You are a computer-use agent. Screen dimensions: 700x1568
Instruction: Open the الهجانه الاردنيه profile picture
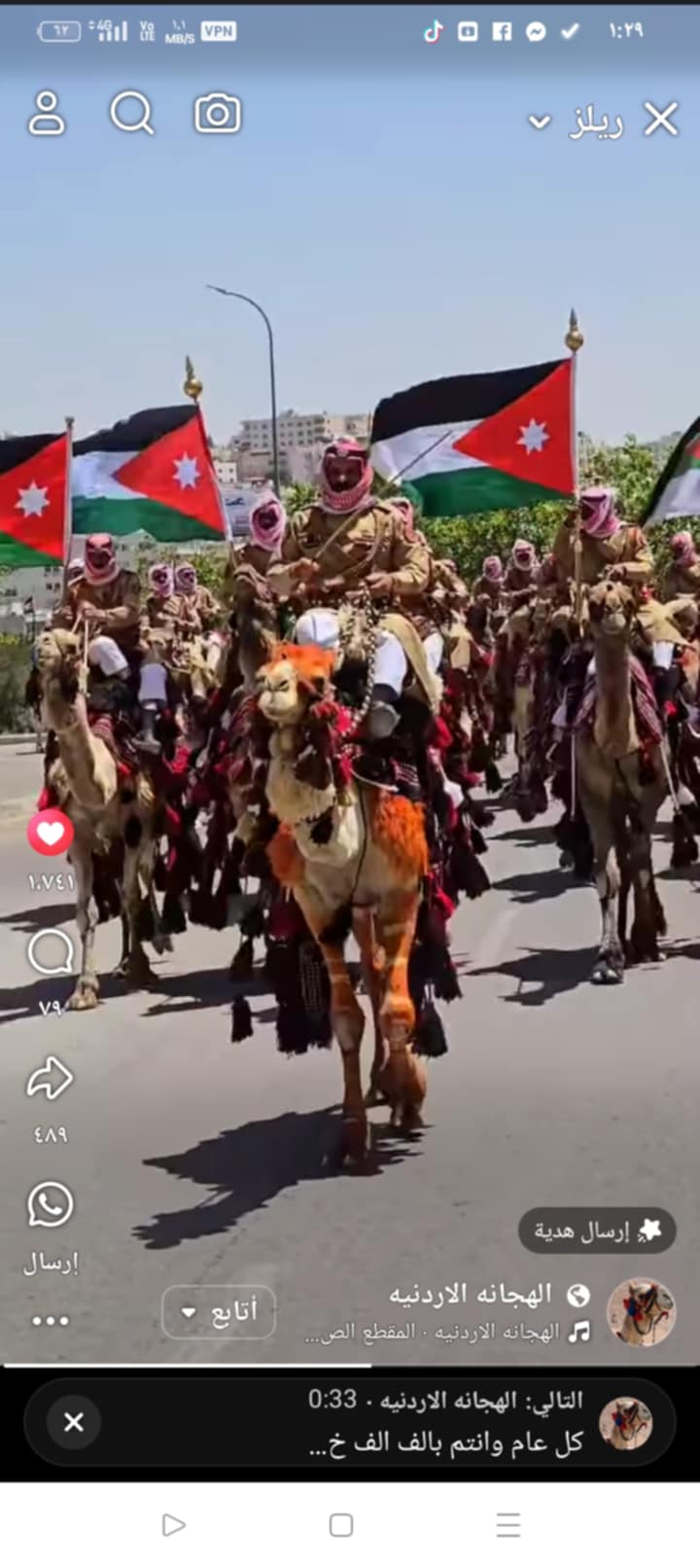coord(641,1312)
